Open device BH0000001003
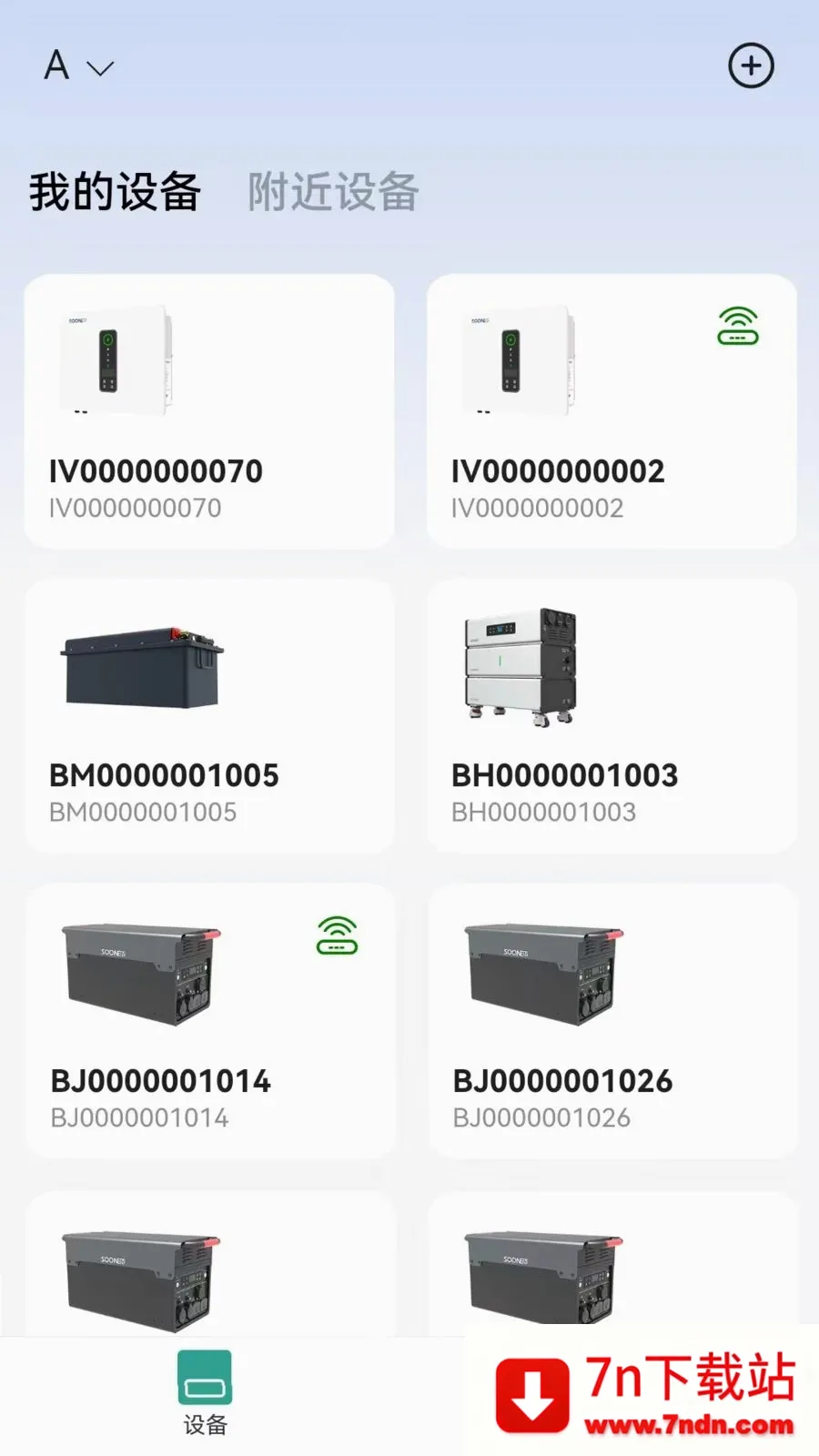This screenshot has width=819, height=1456. 612,716
